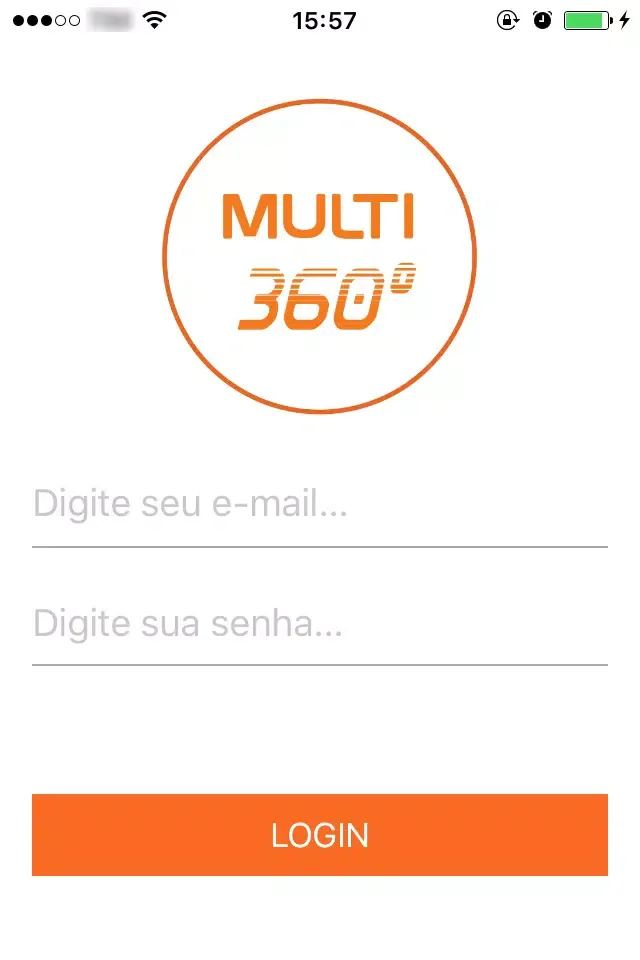Focus the e-mail input field

pos(319,504)
